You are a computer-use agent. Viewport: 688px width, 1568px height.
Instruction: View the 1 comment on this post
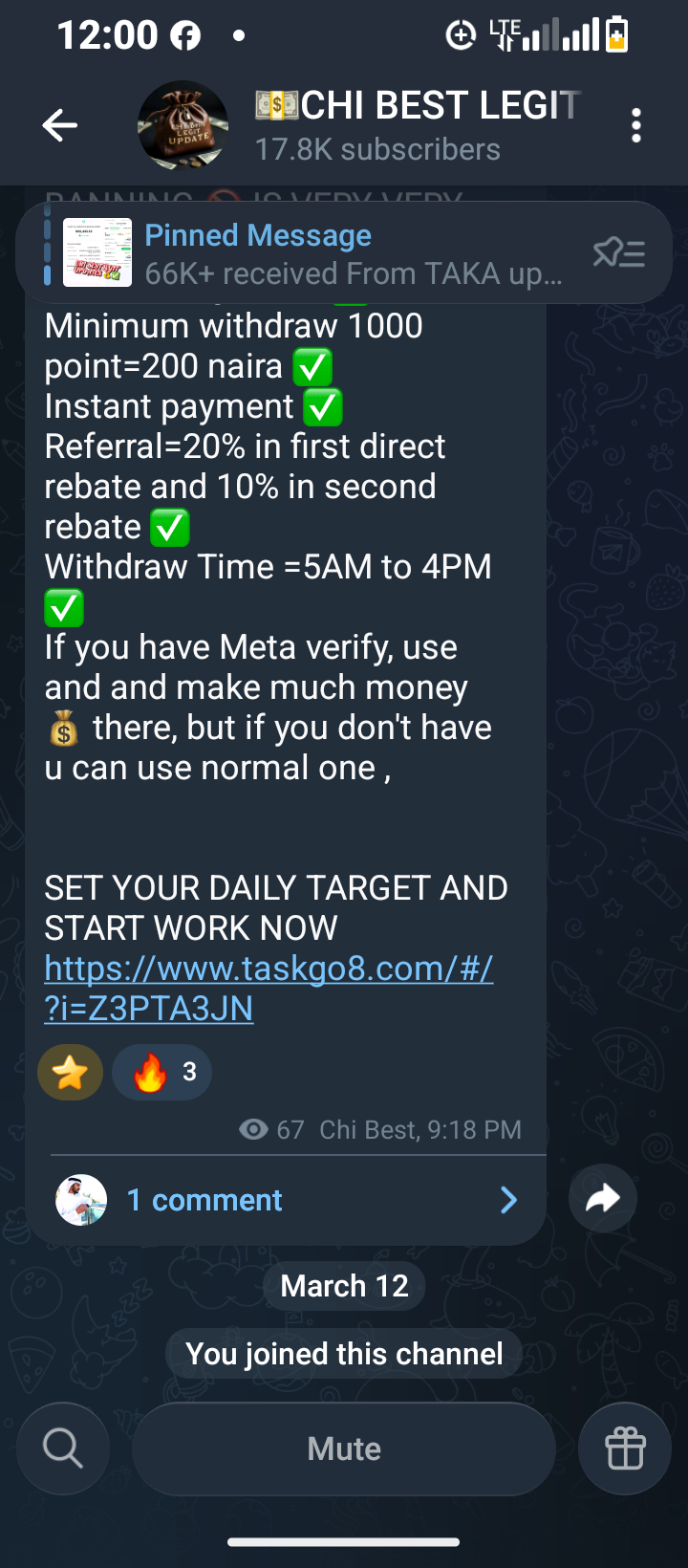287,1200
